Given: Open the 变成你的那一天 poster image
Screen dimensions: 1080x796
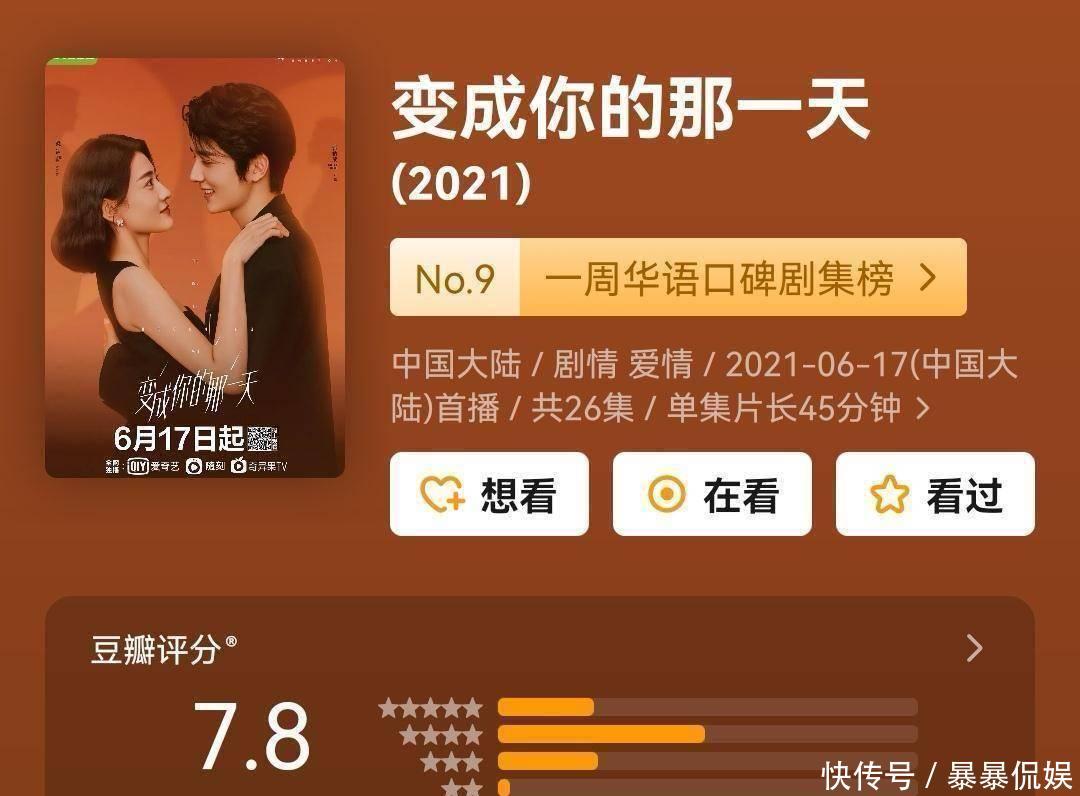Looking at the screenshot, I should (x=195, y=267).
